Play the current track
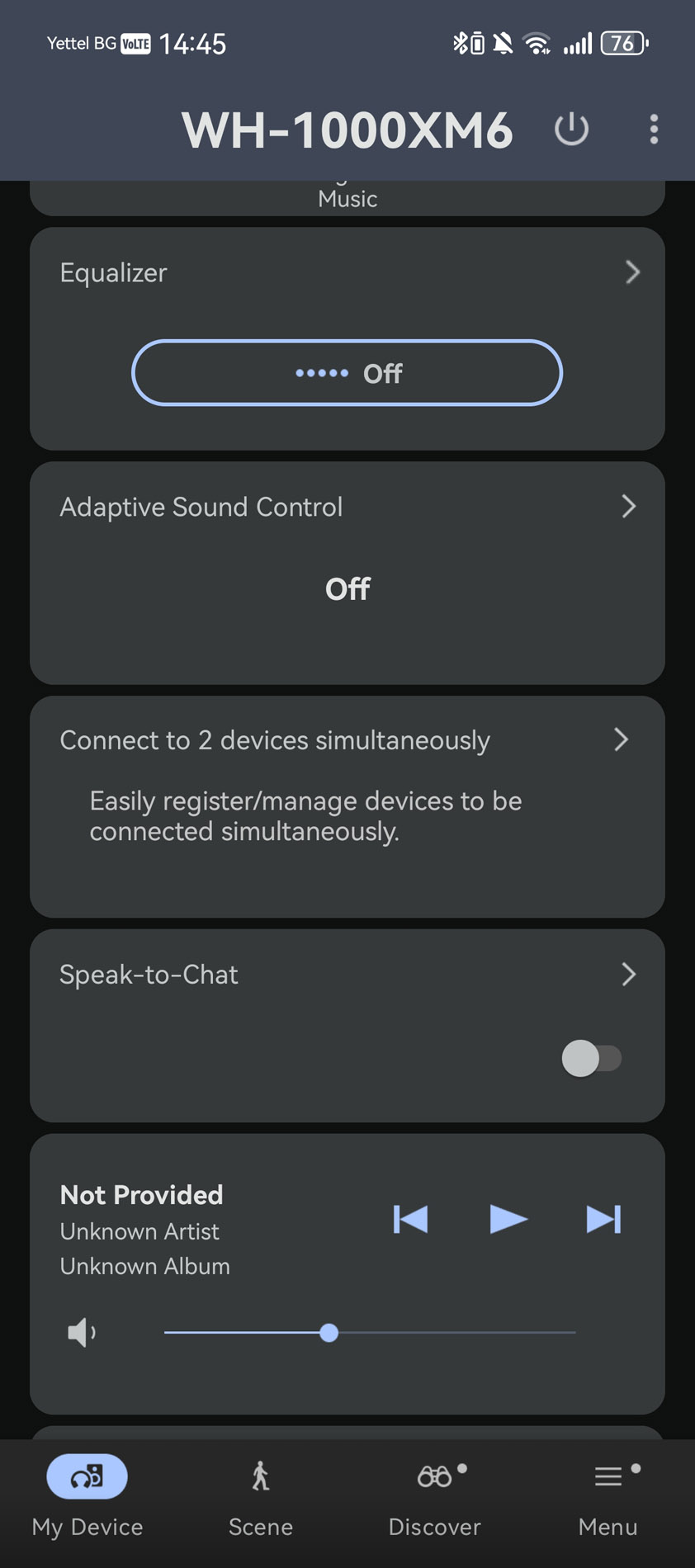 pyautogui.click(x=508, y=1219)
